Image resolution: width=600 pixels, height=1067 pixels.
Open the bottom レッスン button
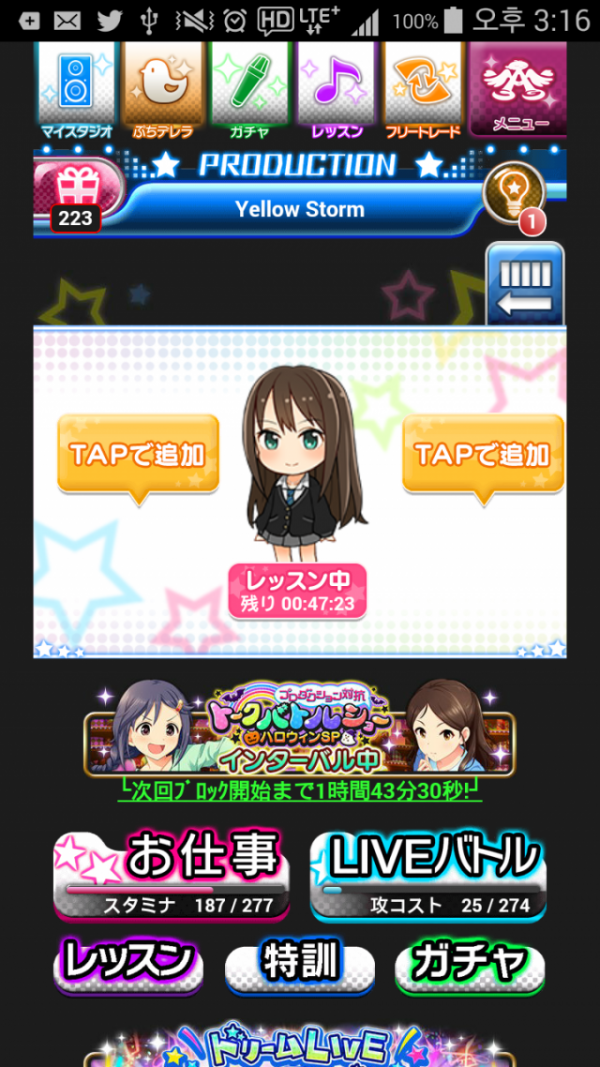click(x=128, y=964)
